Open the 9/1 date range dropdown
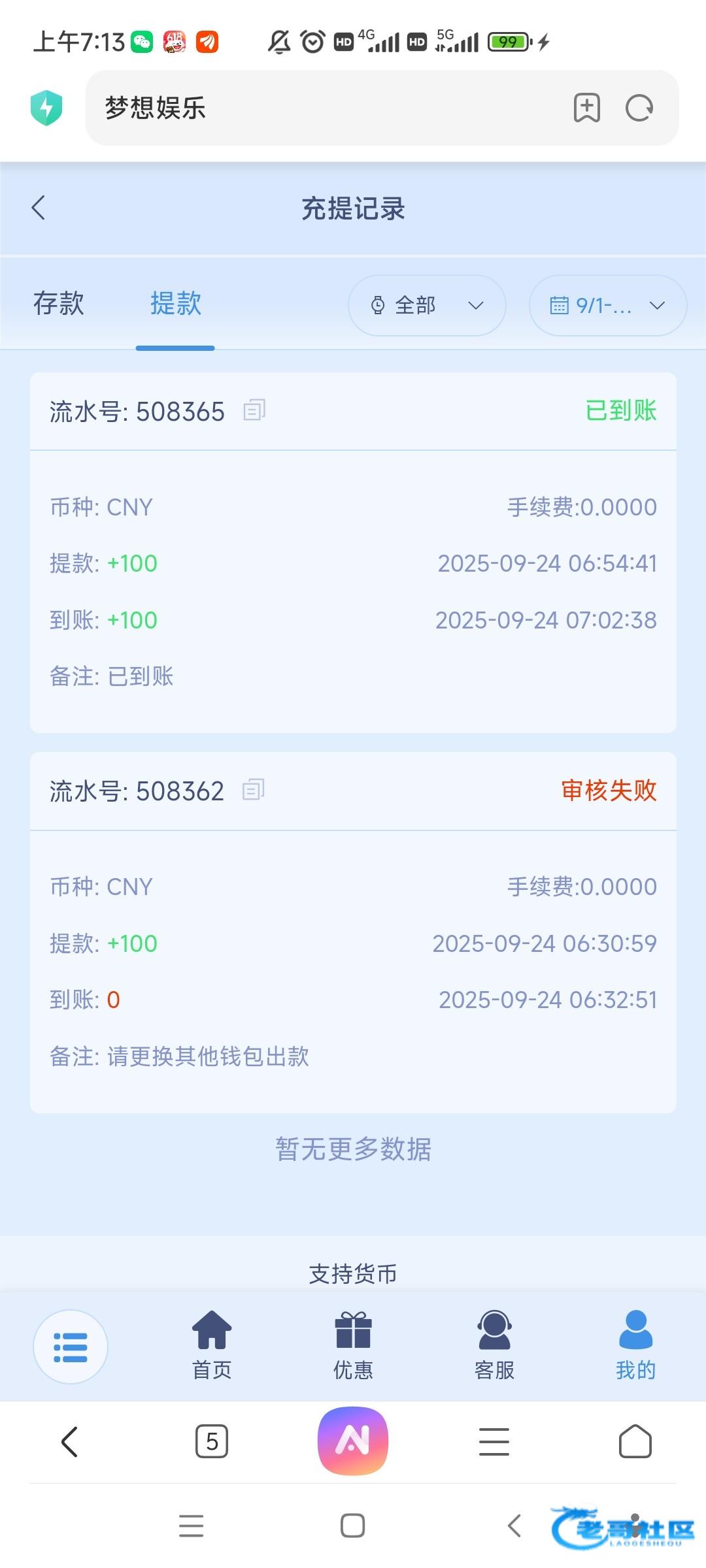The width and height of the screenshot is (706, 1568). pos(607,305)
